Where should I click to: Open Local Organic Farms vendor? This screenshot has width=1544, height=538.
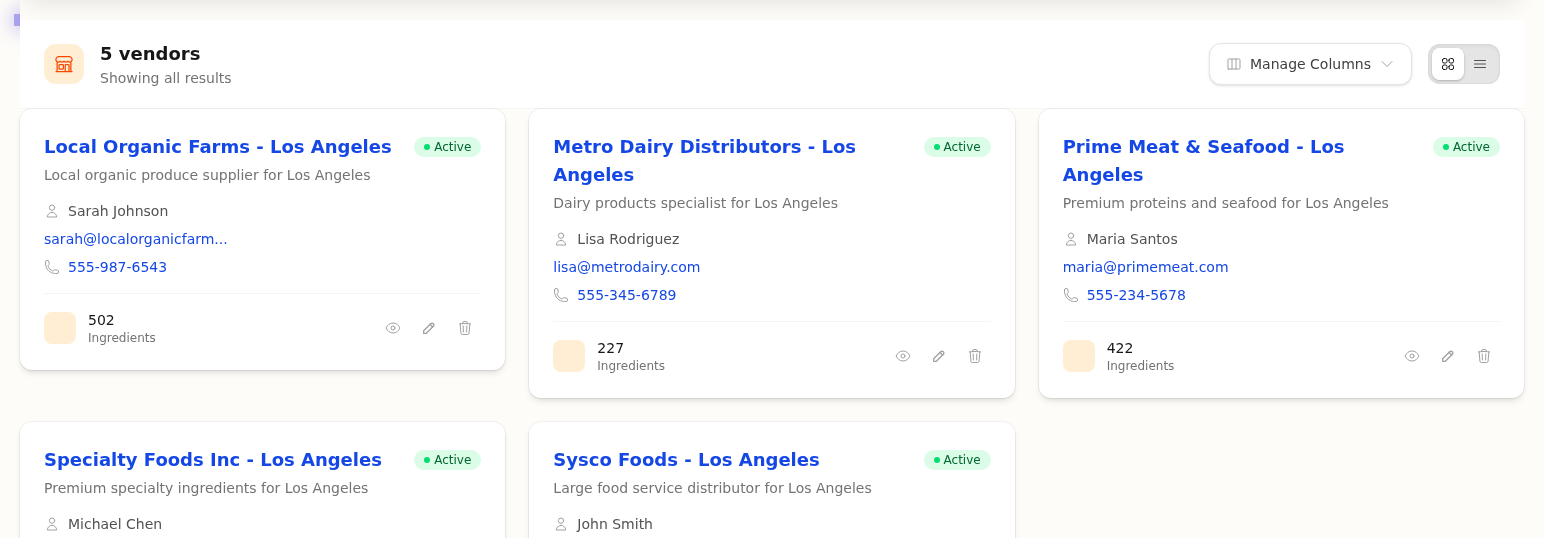(217, 147)
